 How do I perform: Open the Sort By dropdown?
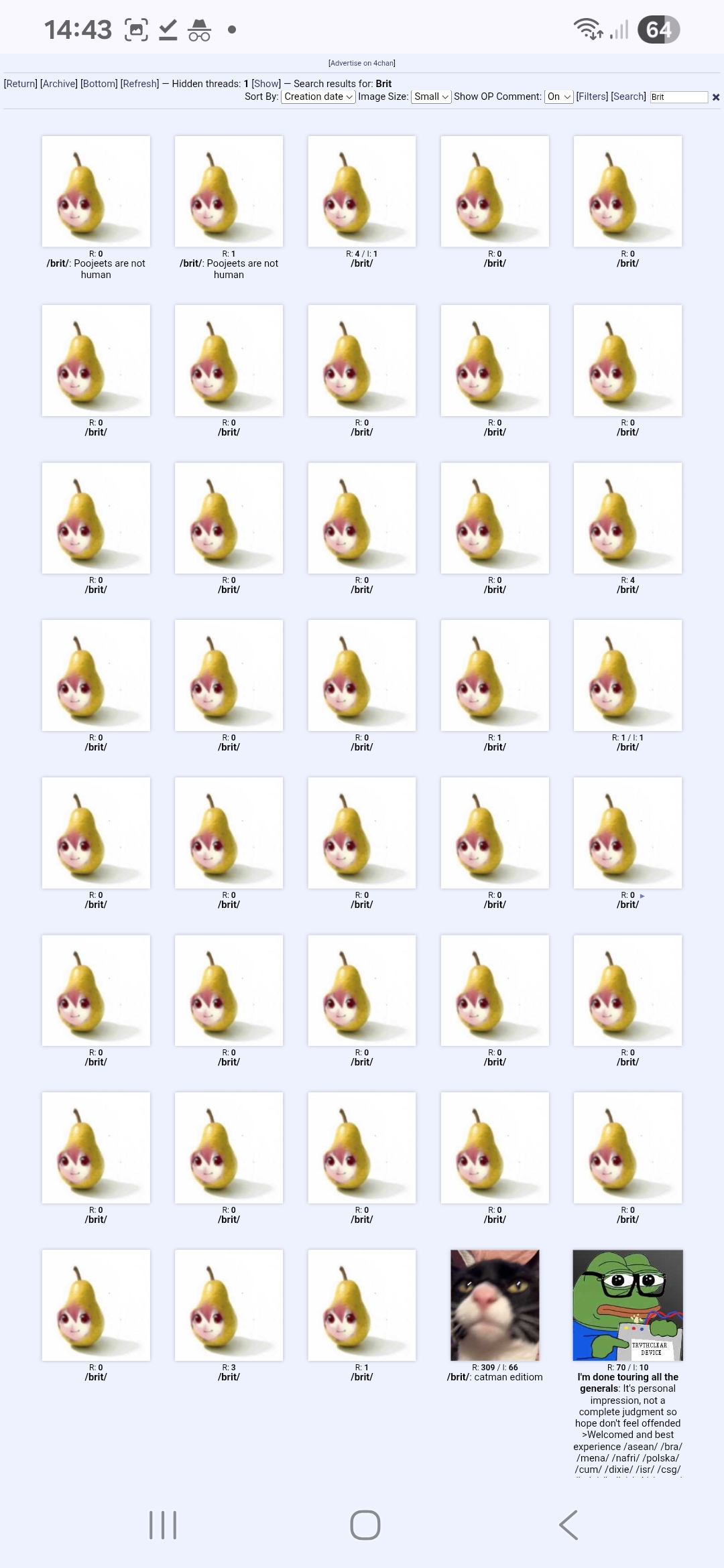[x=318, y=96]
